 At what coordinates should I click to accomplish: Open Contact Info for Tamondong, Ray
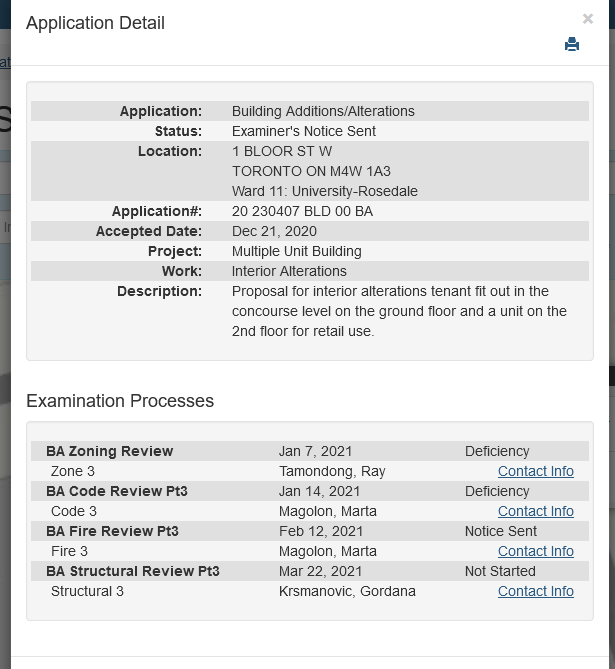coord(536,471)
